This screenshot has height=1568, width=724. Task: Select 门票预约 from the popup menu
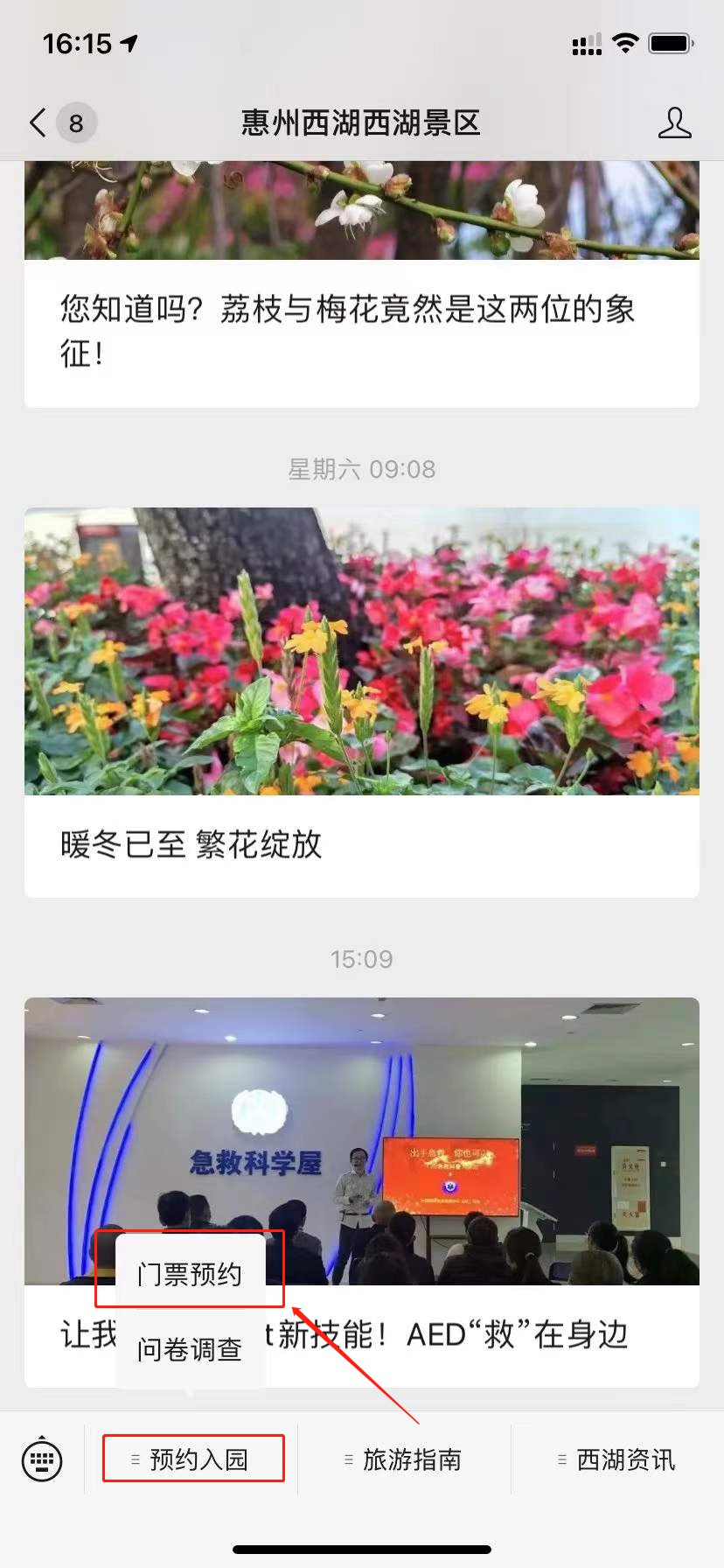click(190, 1274)
